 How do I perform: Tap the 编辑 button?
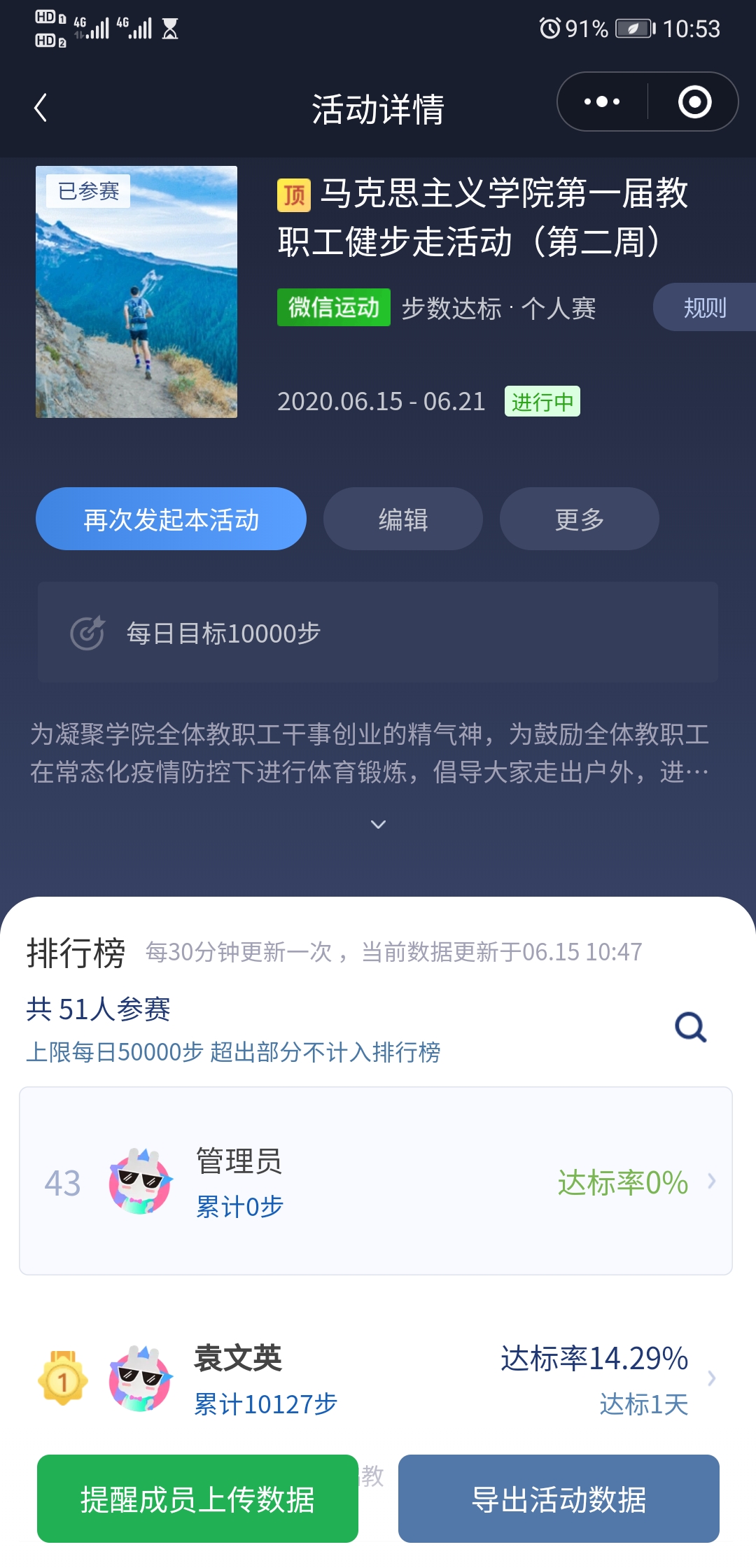coord(402,519)
